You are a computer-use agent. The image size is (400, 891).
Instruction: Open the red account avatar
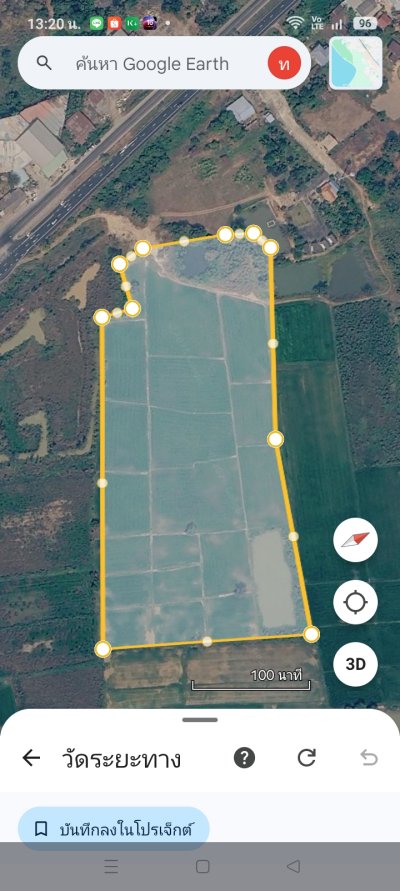[284, 64]
